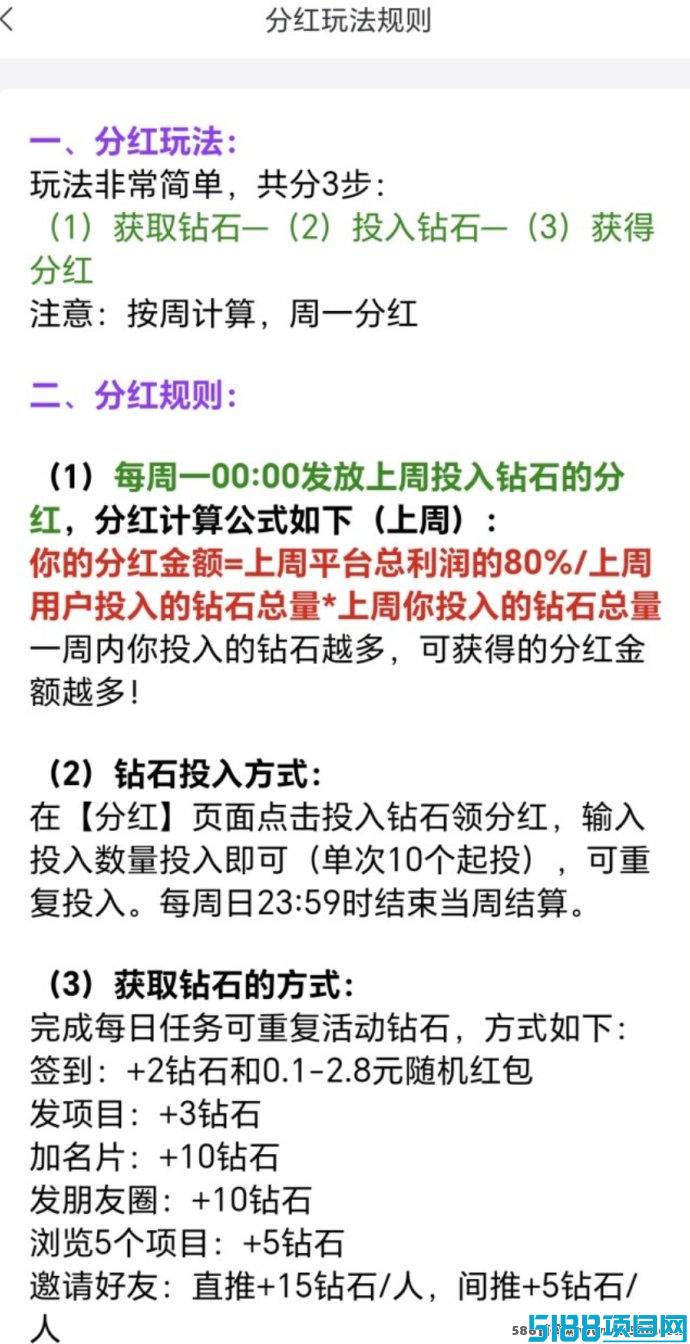Go back from the 分红玩法规则 page
The width and height of the screenshot is (690, 1344).
point(7,20)
